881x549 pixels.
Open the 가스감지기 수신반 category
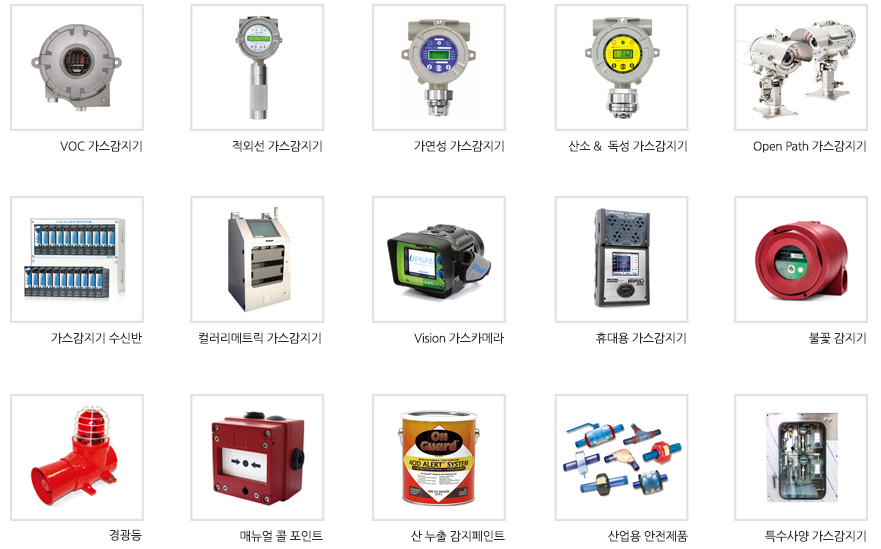pyautogui.click(x=76, y=259)
